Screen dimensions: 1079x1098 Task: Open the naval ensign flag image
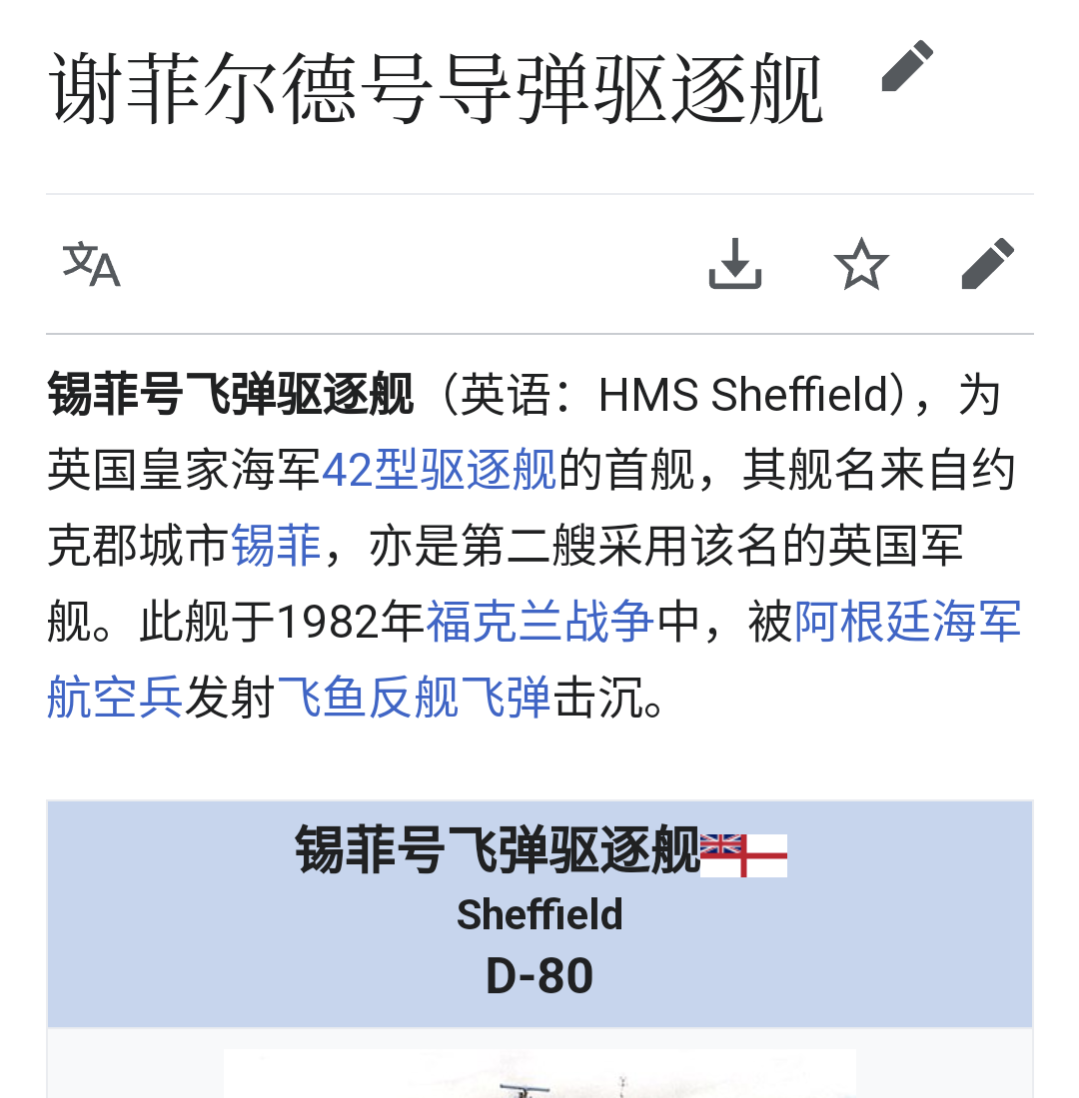[x=744, y=855]
